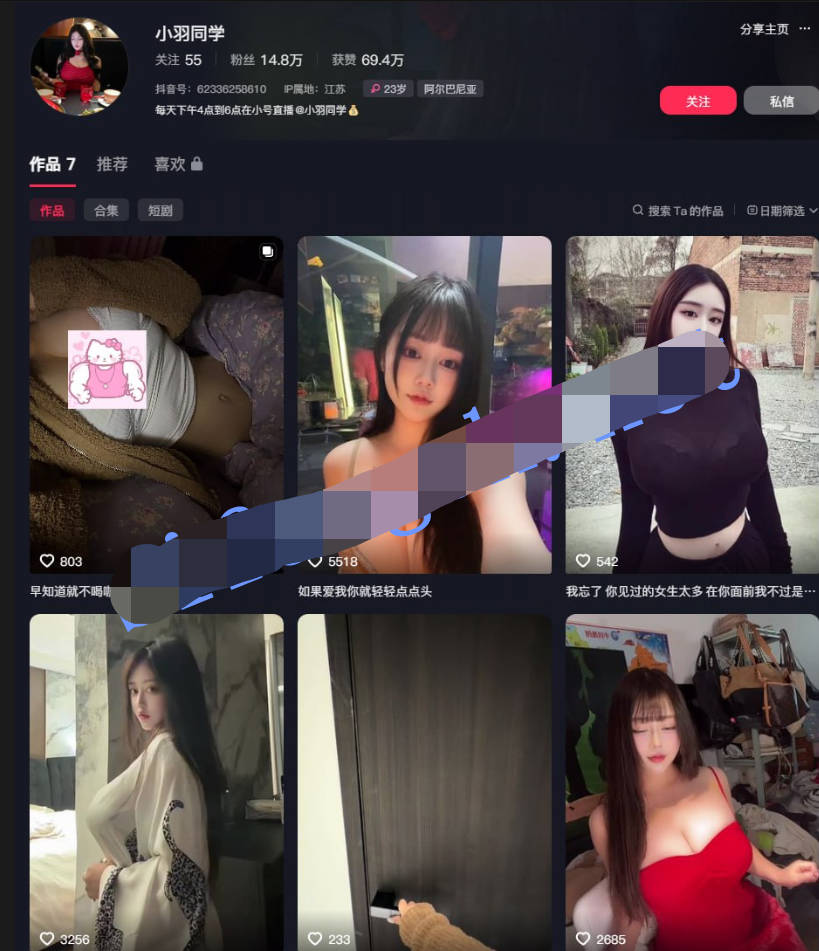
Task: Select the 短剧 filter chip
Action: click(x=160, y=210)
